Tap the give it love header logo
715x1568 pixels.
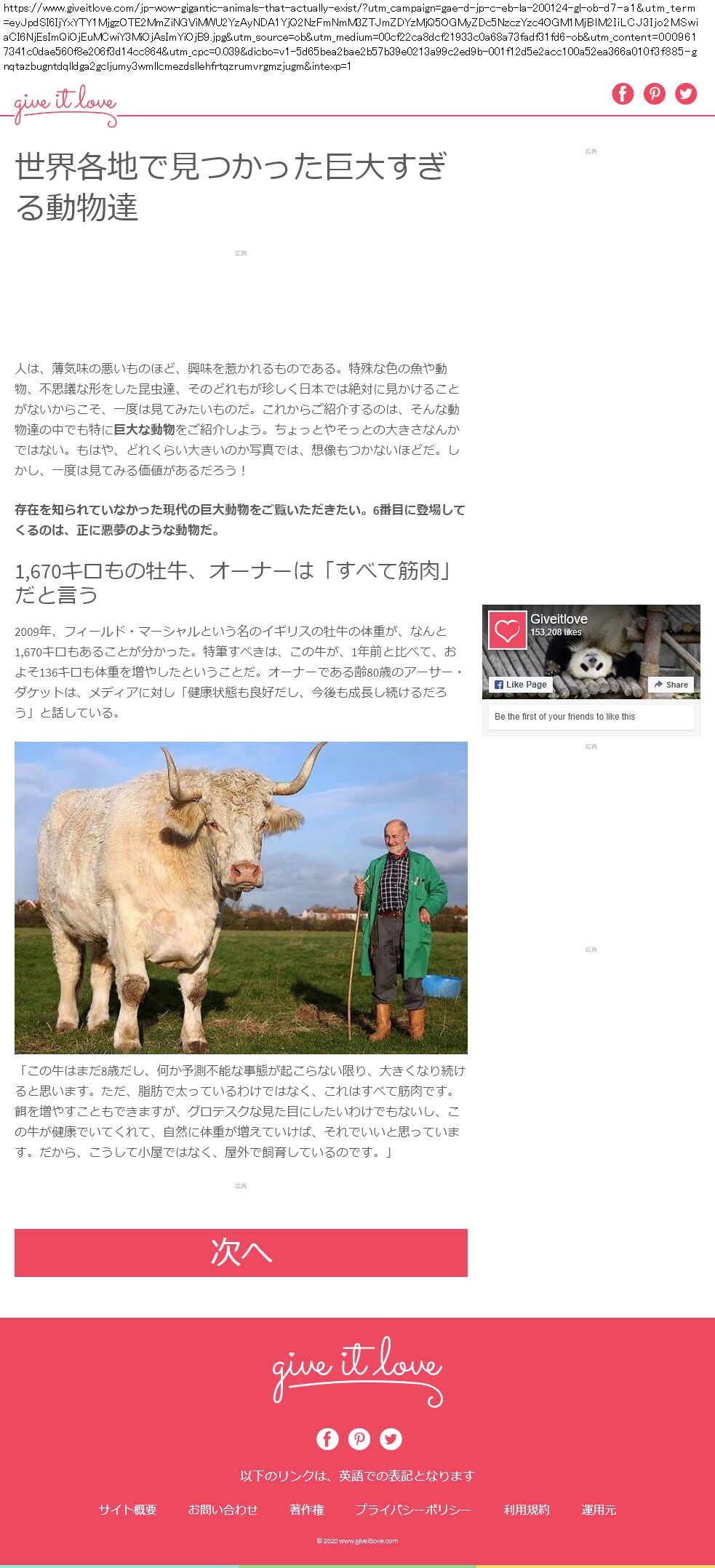point(65,103)
